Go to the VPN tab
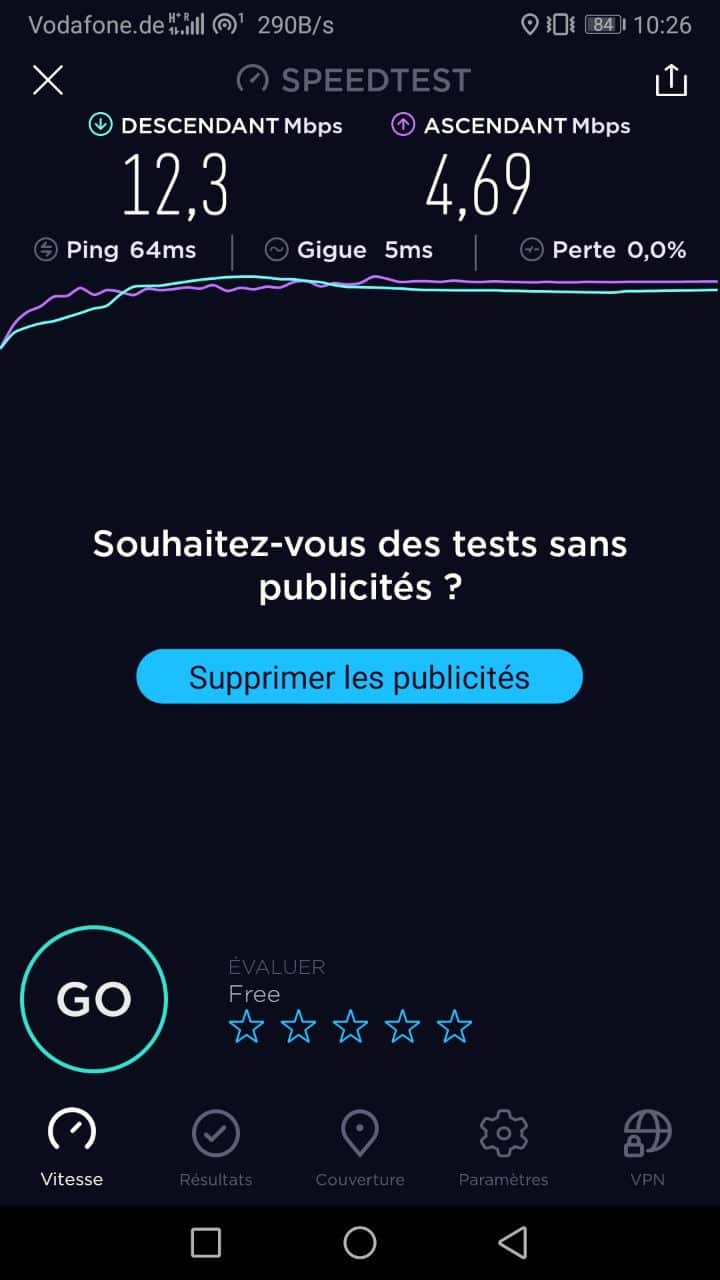This screenshot has width=720, height=1280. (x=647, y=1147)
